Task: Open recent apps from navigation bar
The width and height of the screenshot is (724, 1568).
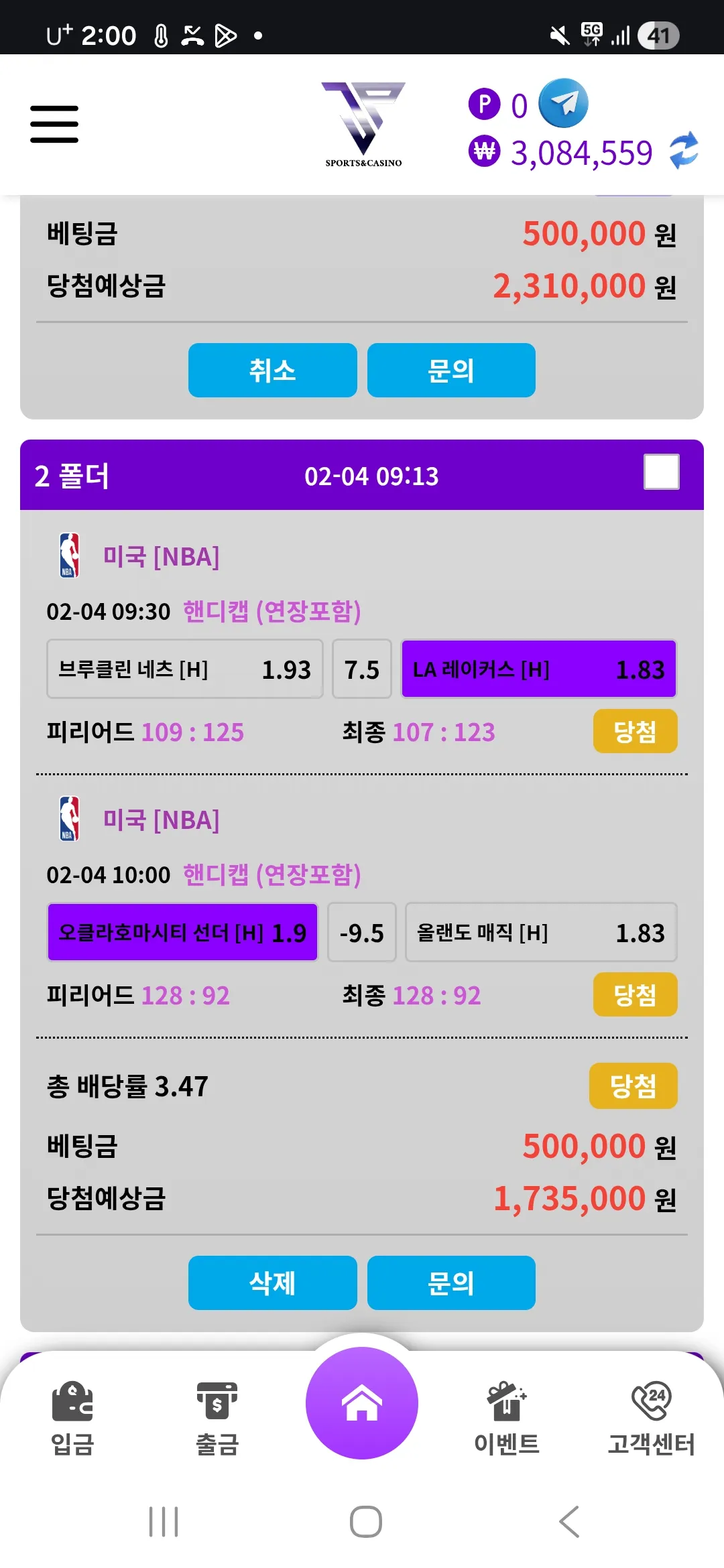Action: [x=164, y=1522]
